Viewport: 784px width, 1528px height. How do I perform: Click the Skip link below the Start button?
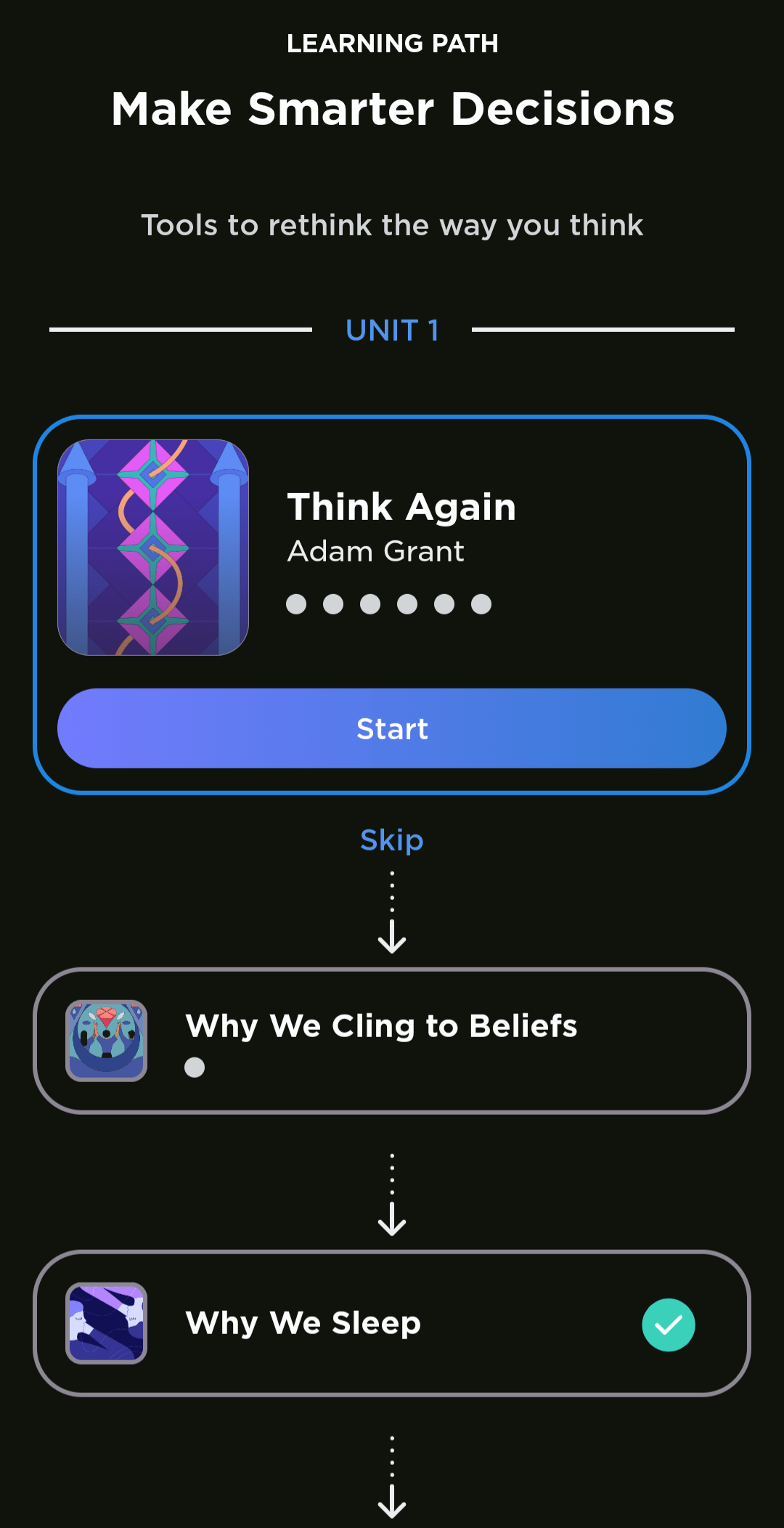click(392, 840)
